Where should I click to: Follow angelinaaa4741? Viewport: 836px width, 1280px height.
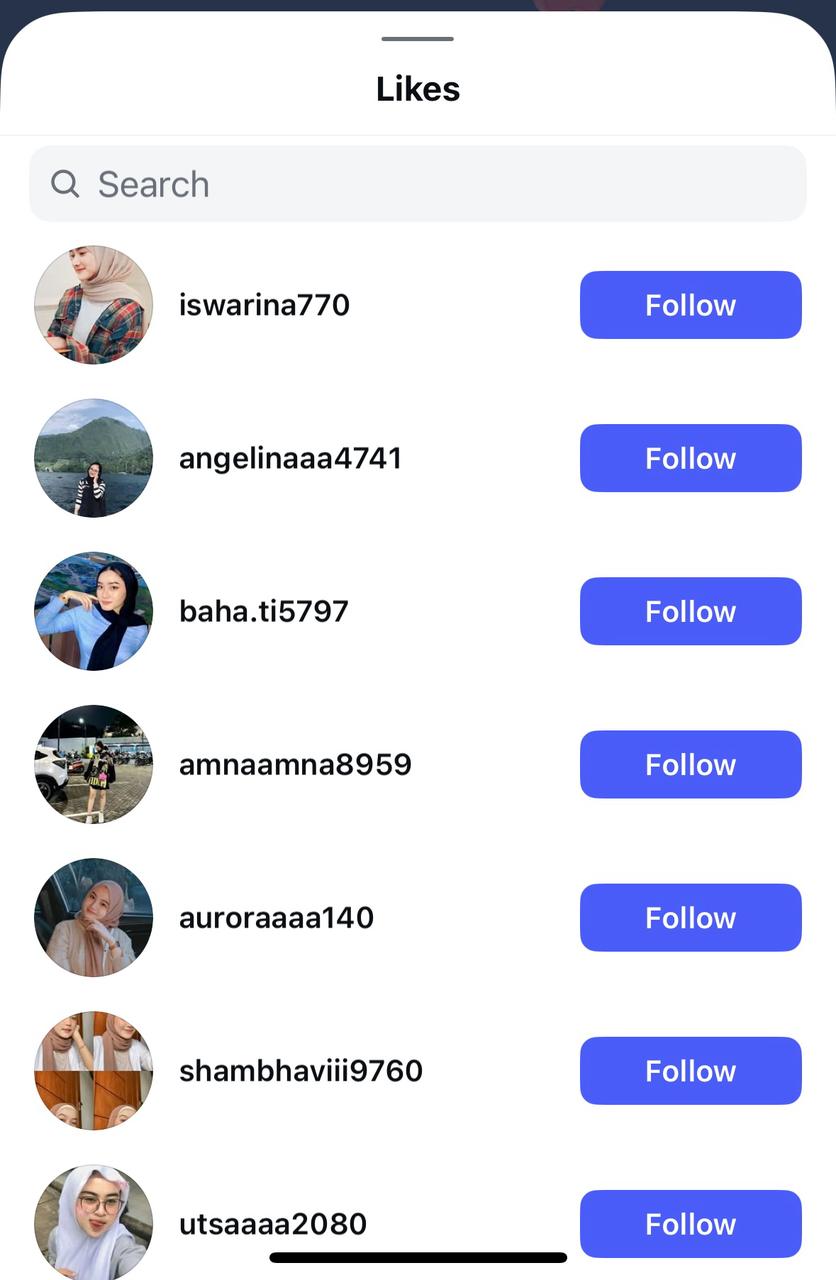[x=690, y=458]
